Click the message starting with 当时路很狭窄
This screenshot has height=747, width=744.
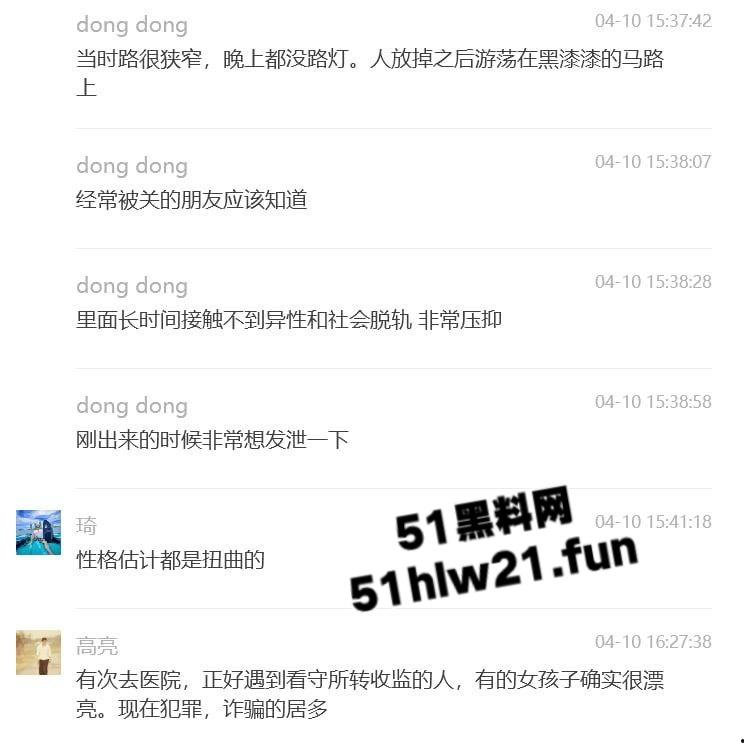click(370, 60)
